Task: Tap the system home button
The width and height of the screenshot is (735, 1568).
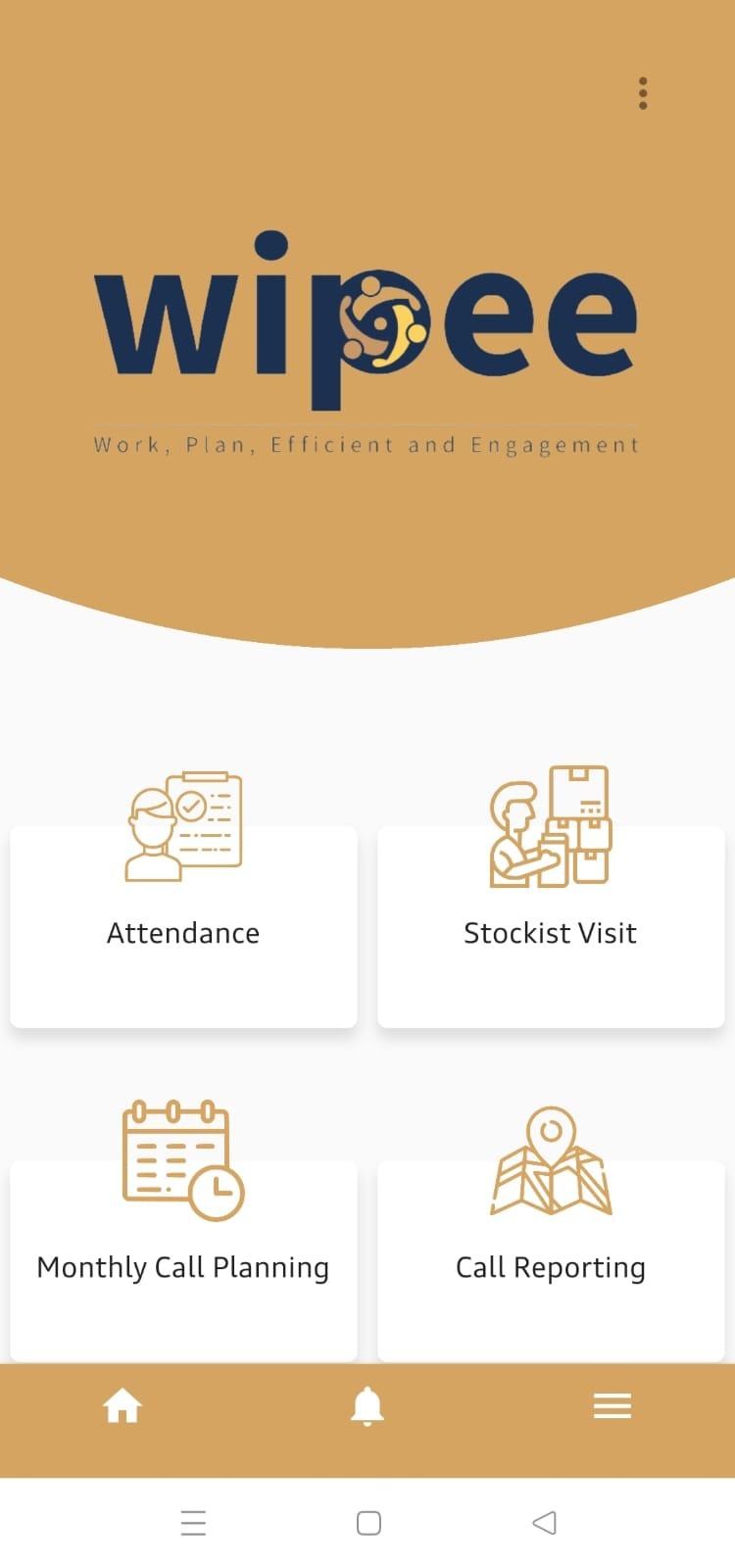Action: (368, 1522)
